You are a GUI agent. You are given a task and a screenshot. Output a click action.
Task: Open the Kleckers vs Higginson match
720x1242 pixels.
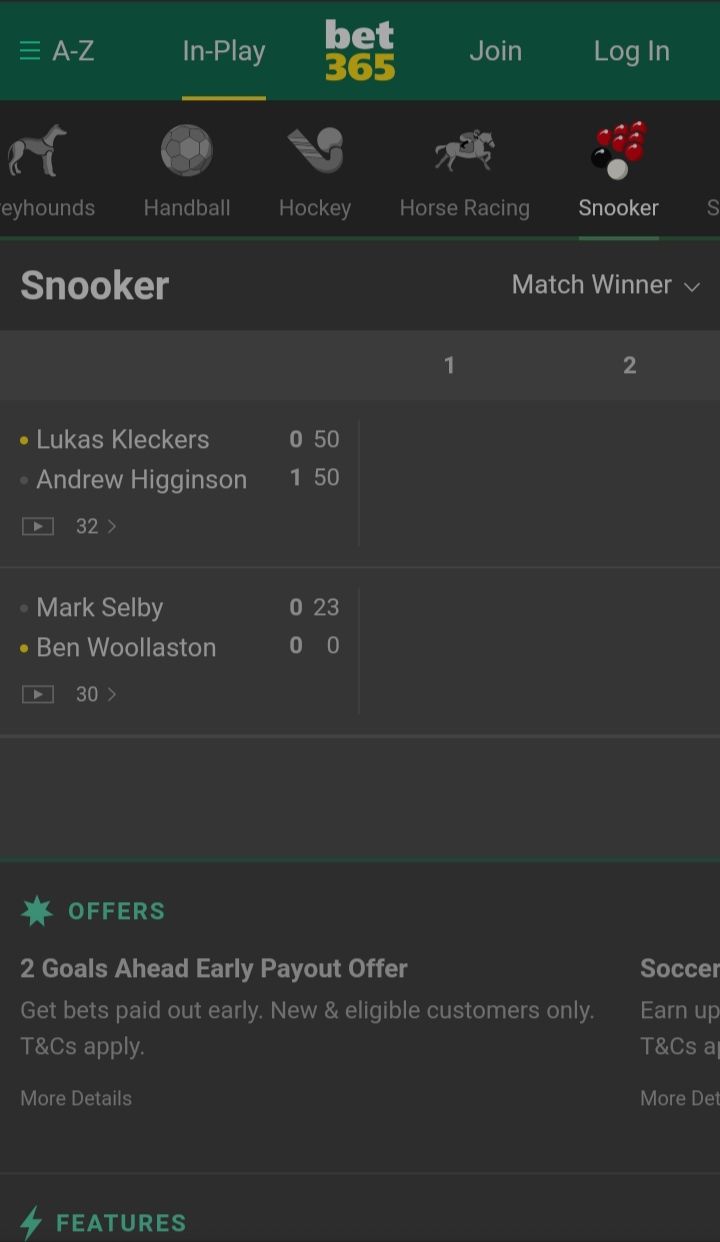pyautogui.click(x=142, y=460)
